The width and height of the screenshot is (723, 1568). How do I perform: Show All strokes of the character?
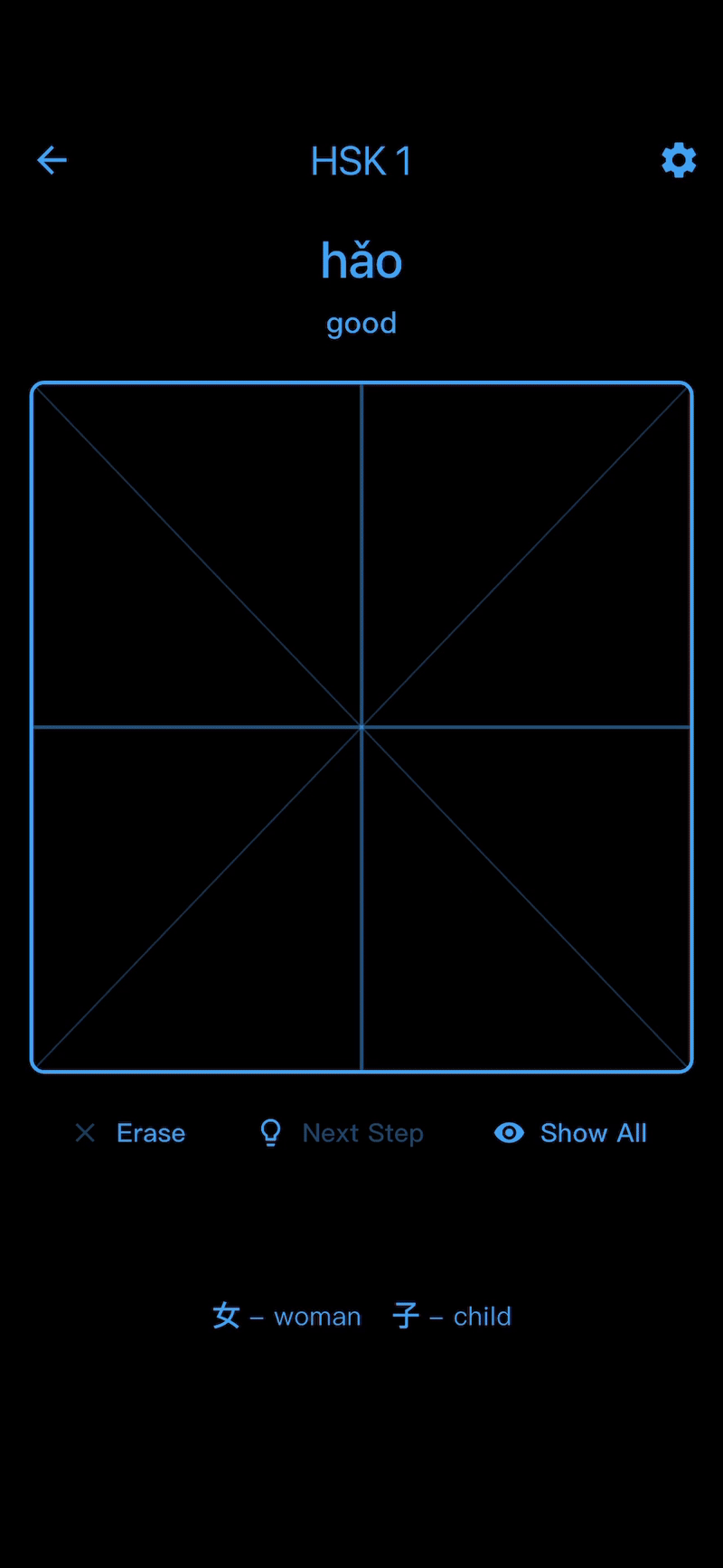click(571, 1133)
